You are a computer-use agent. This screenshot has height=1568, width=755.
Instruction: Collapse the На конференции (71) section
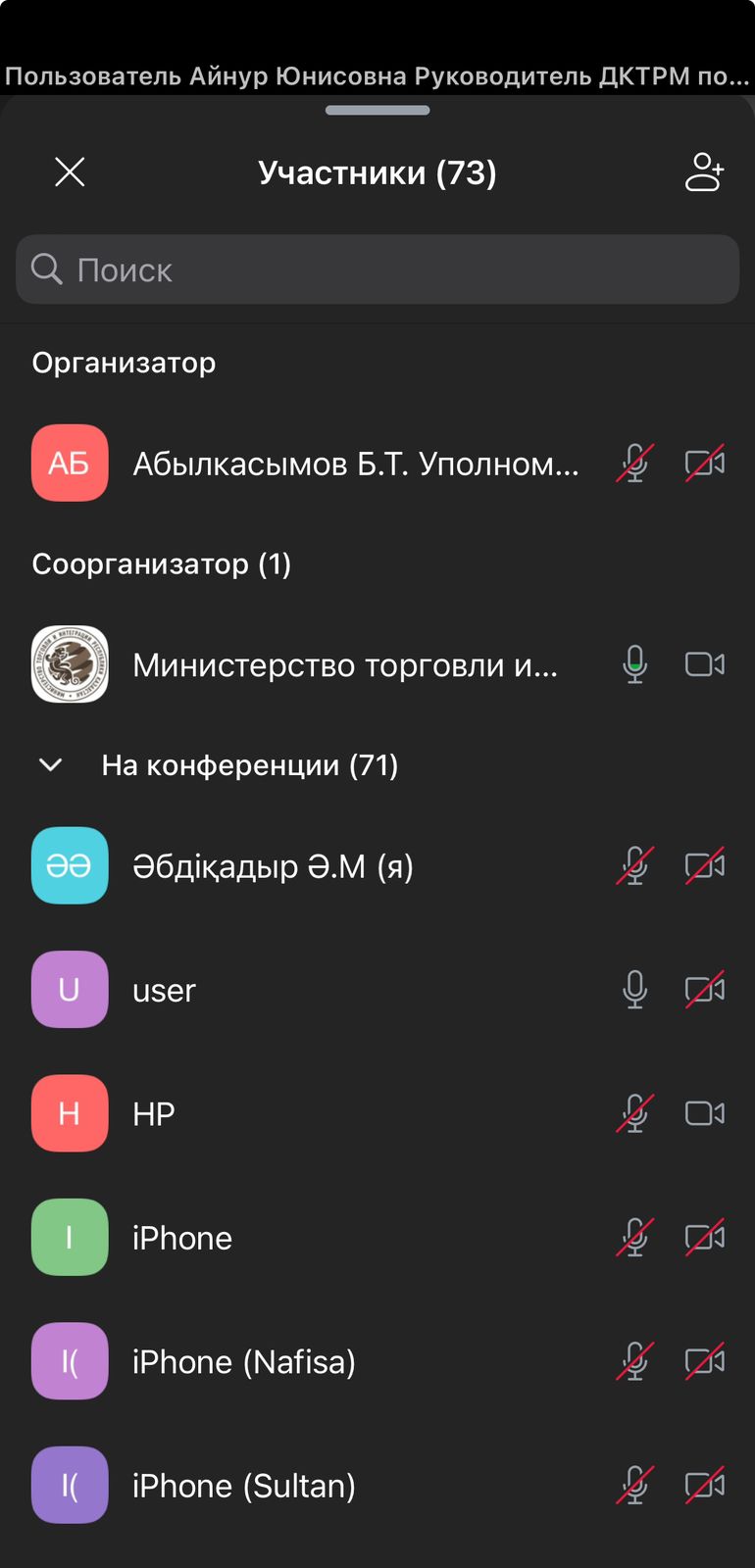click(51, 765)
